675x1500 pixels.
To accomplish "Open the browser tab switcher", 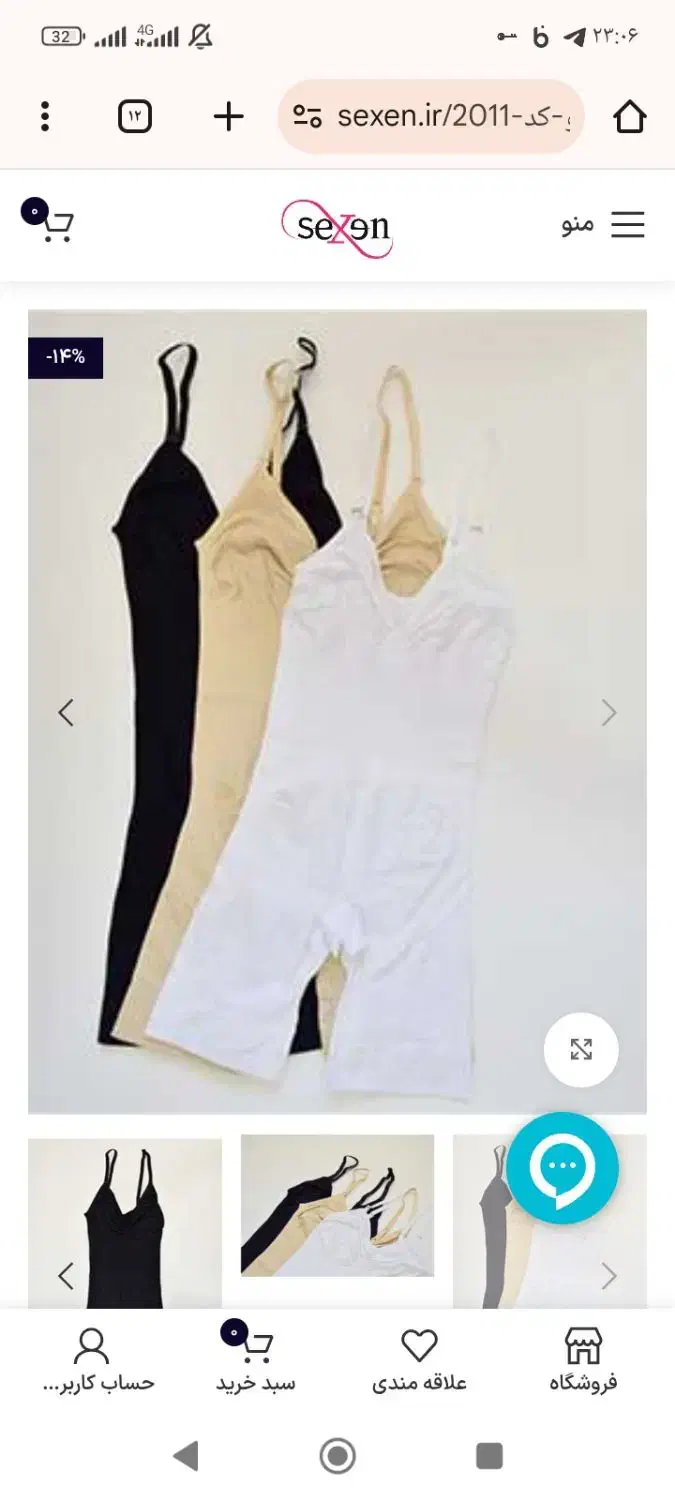I will 135,117.
